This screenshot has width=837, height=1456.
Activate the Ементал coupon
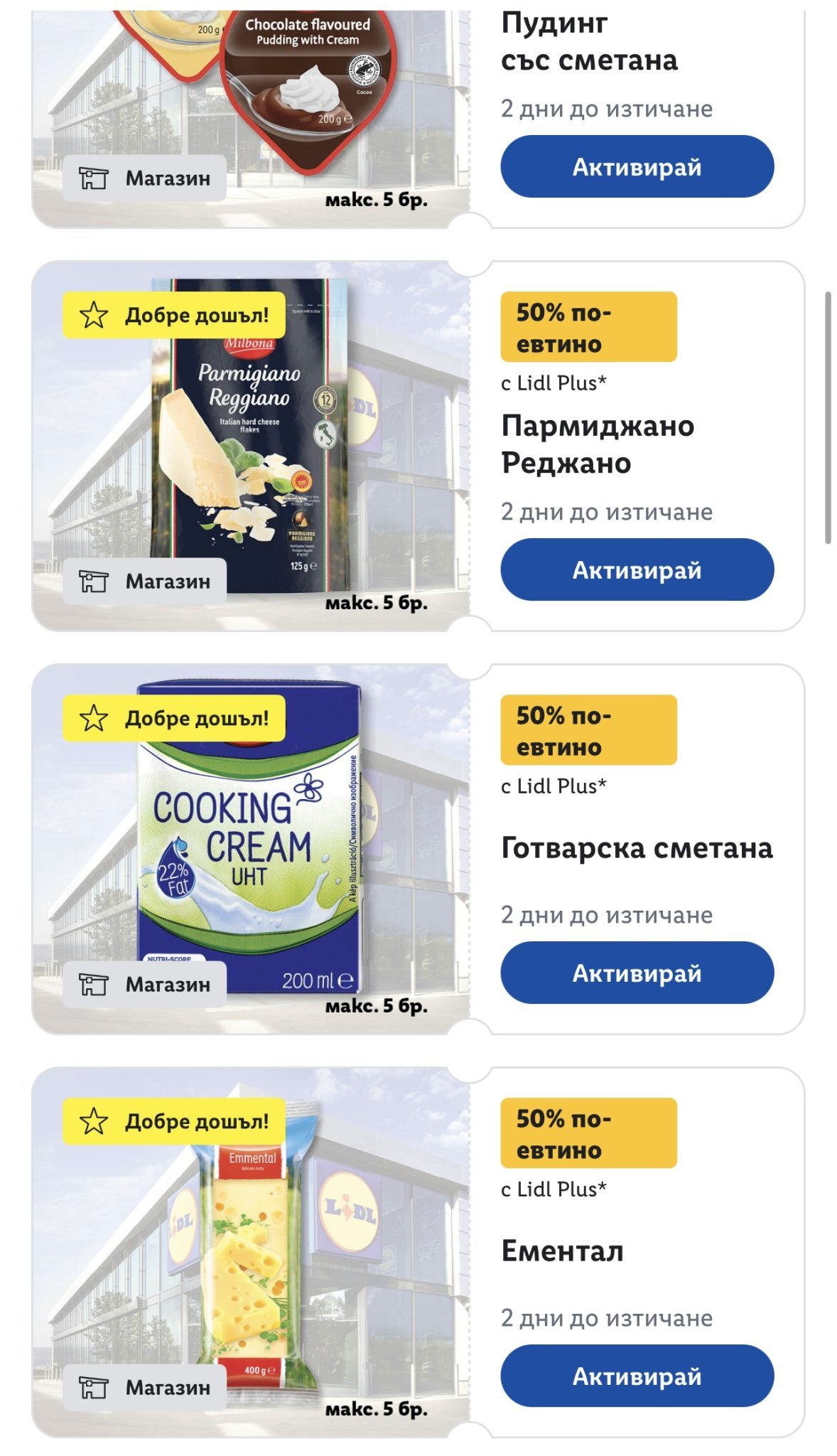[x=637, y=1376]
